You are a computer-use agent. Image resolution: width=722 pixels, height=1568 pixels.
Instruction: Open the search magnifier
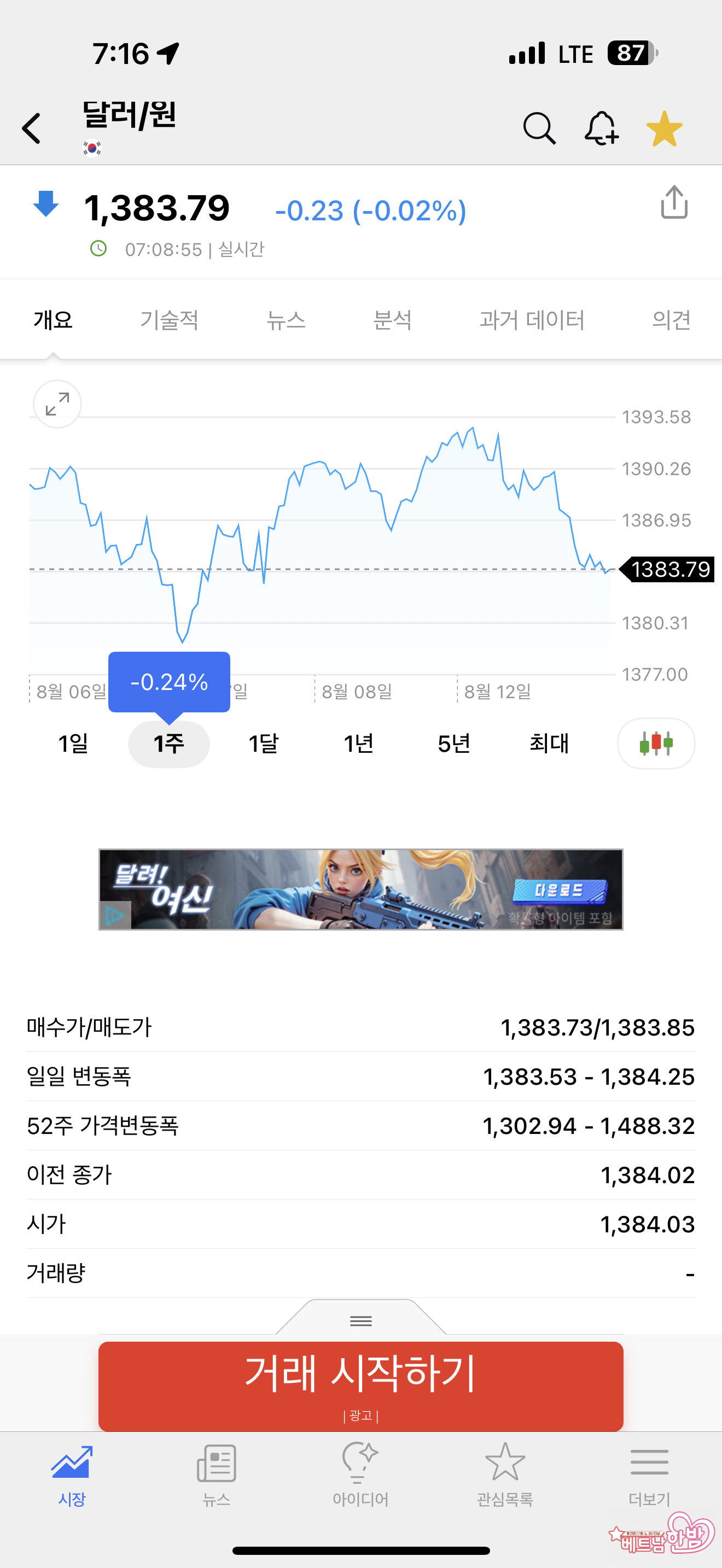[539, 128]
